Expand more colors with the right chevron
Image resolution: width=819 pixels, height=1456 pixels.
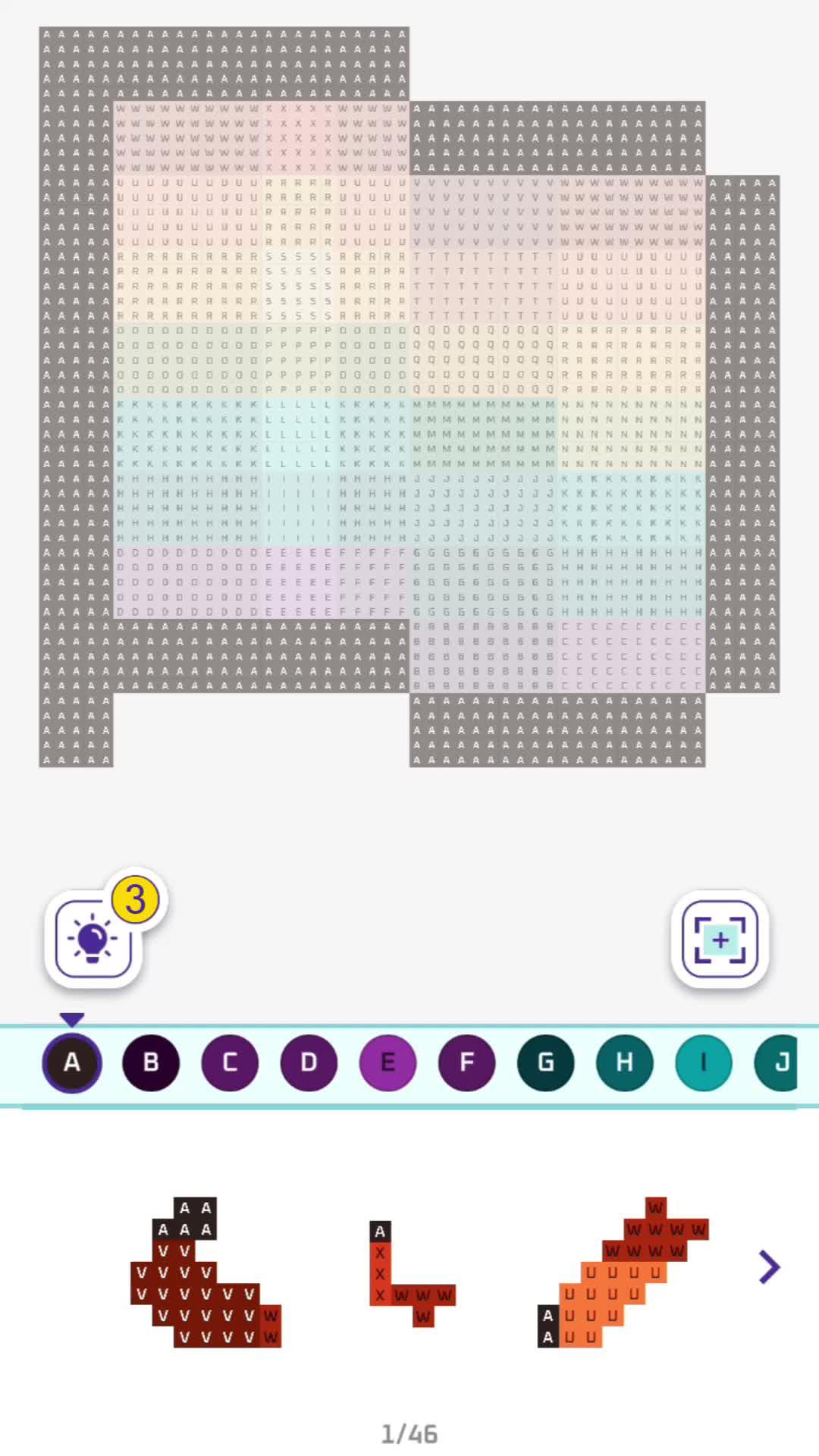(x=770, y=1266)
